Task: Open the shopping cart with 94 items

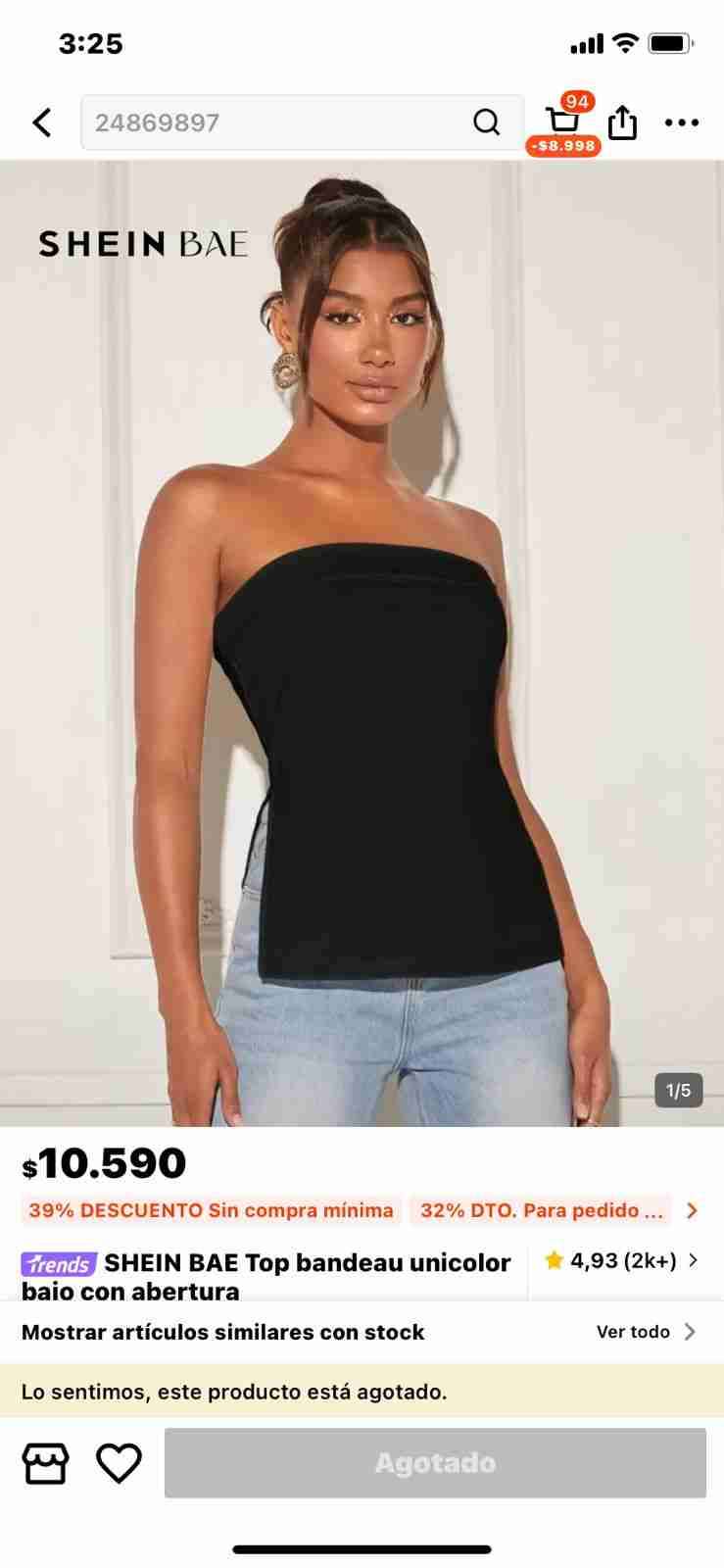Action: (563, 122)
